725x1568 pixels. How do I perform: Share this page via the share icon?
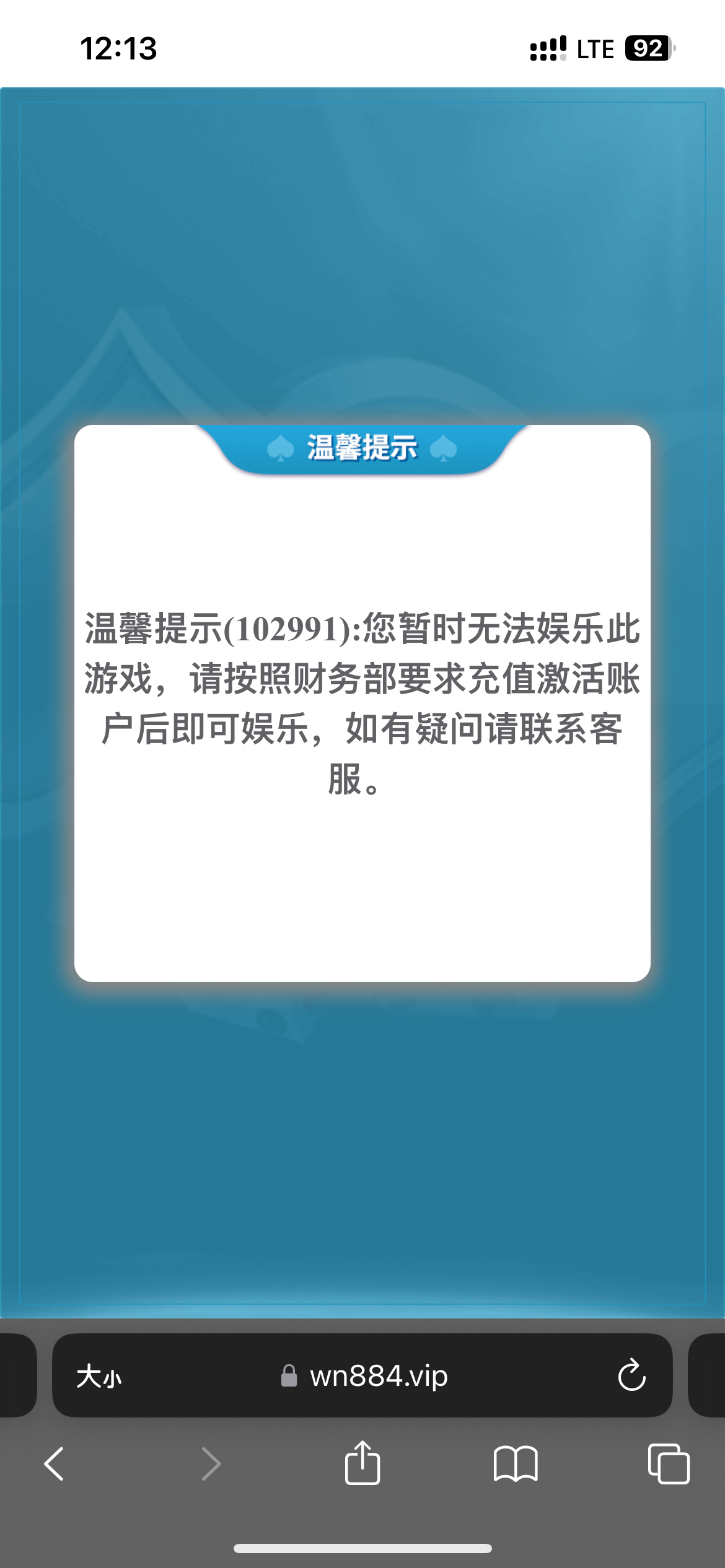[362, 1463]
